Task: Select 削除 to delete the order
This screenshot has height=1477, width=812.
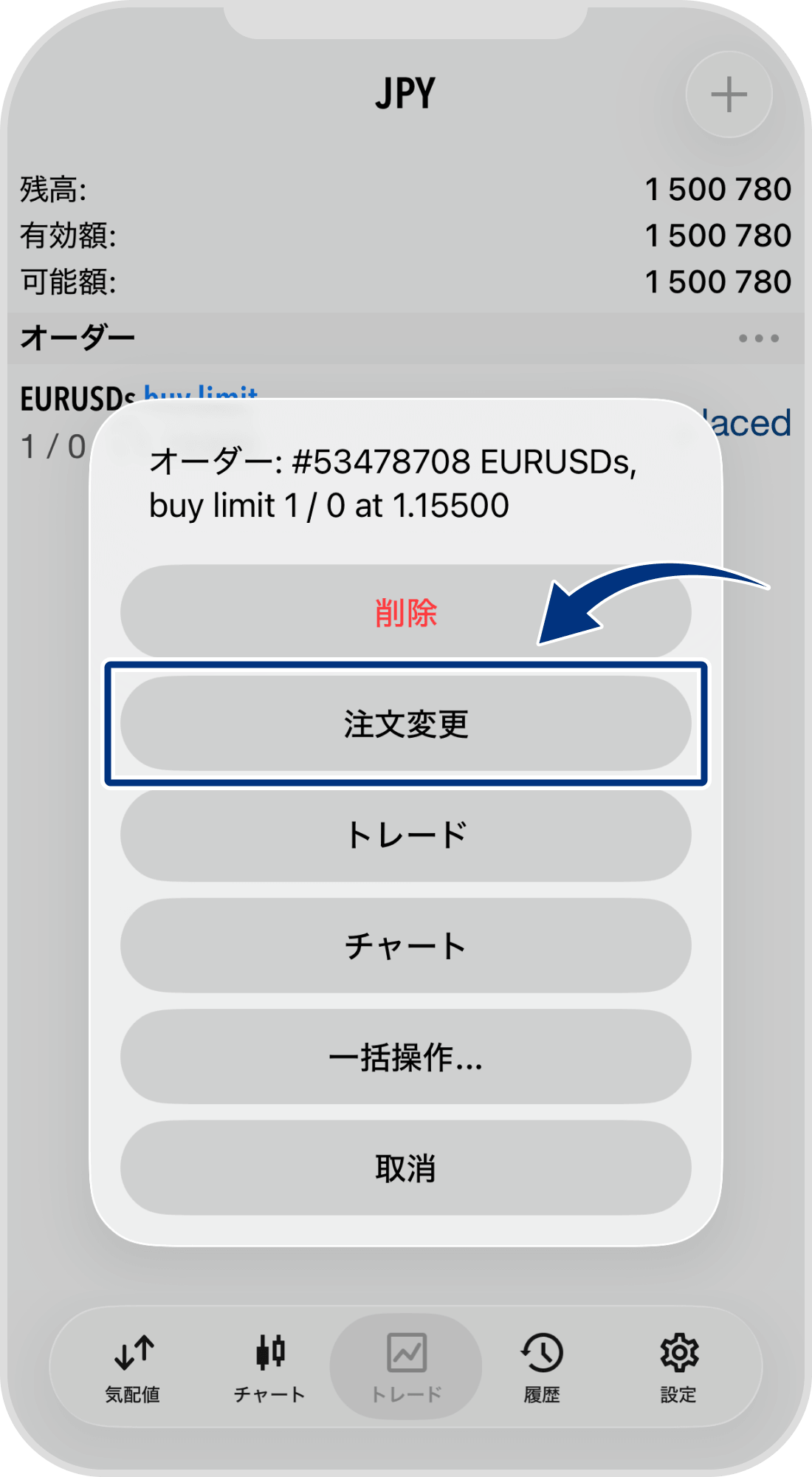Action: pyautogui.click(x=405, y=612)
